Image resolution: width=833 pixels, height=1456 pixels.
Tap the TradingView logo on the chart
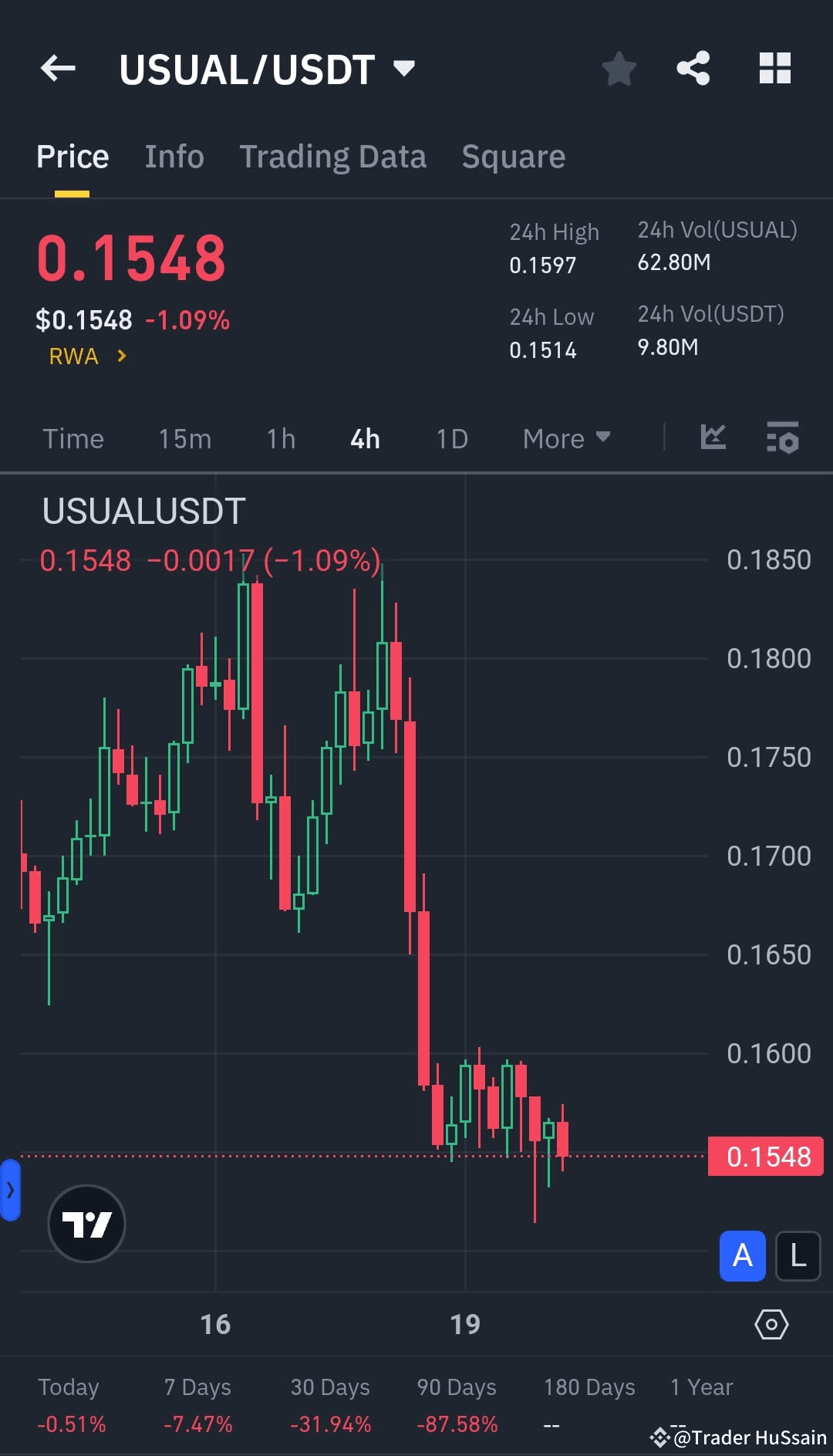[x=86, y=1225]
